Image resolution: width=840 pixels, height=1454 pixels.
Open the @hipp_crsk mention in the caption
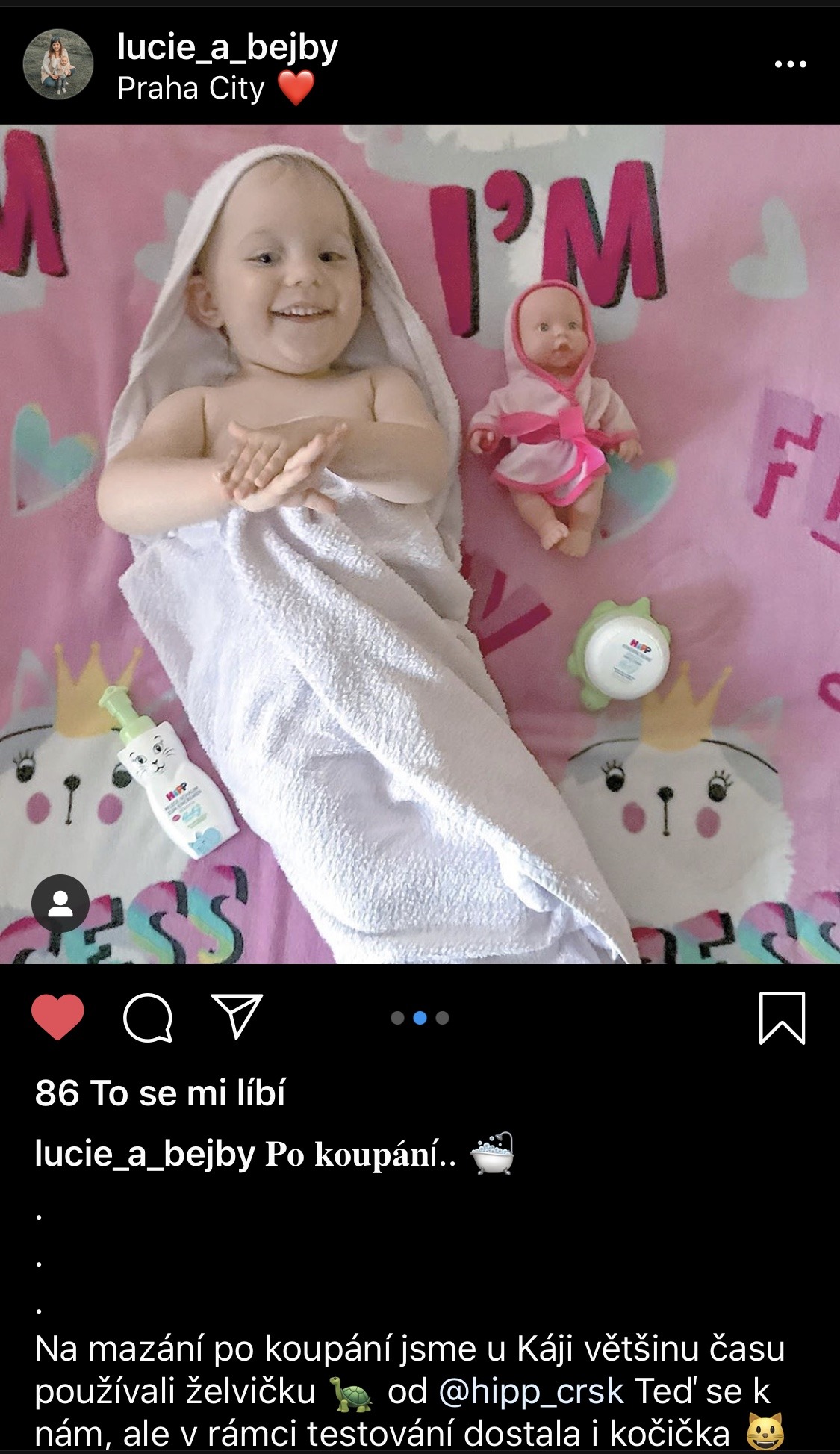coord(531,1391)
